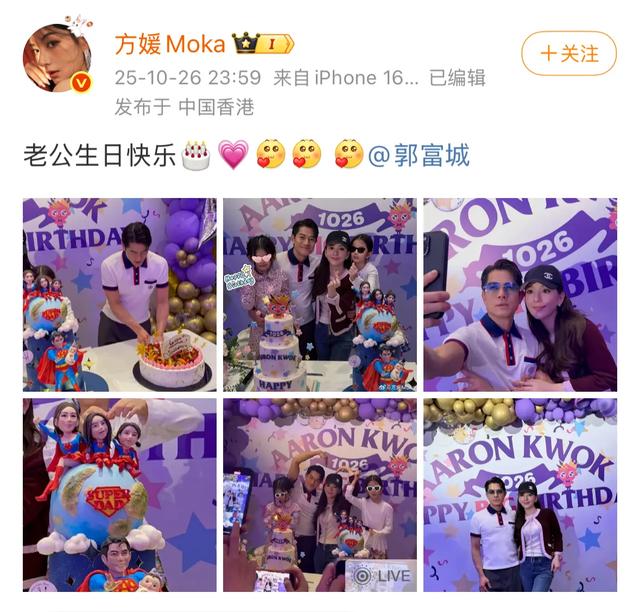
Task: Open the @郭富城 mention link
Action: pyautogui.click(x=419, y=156)
